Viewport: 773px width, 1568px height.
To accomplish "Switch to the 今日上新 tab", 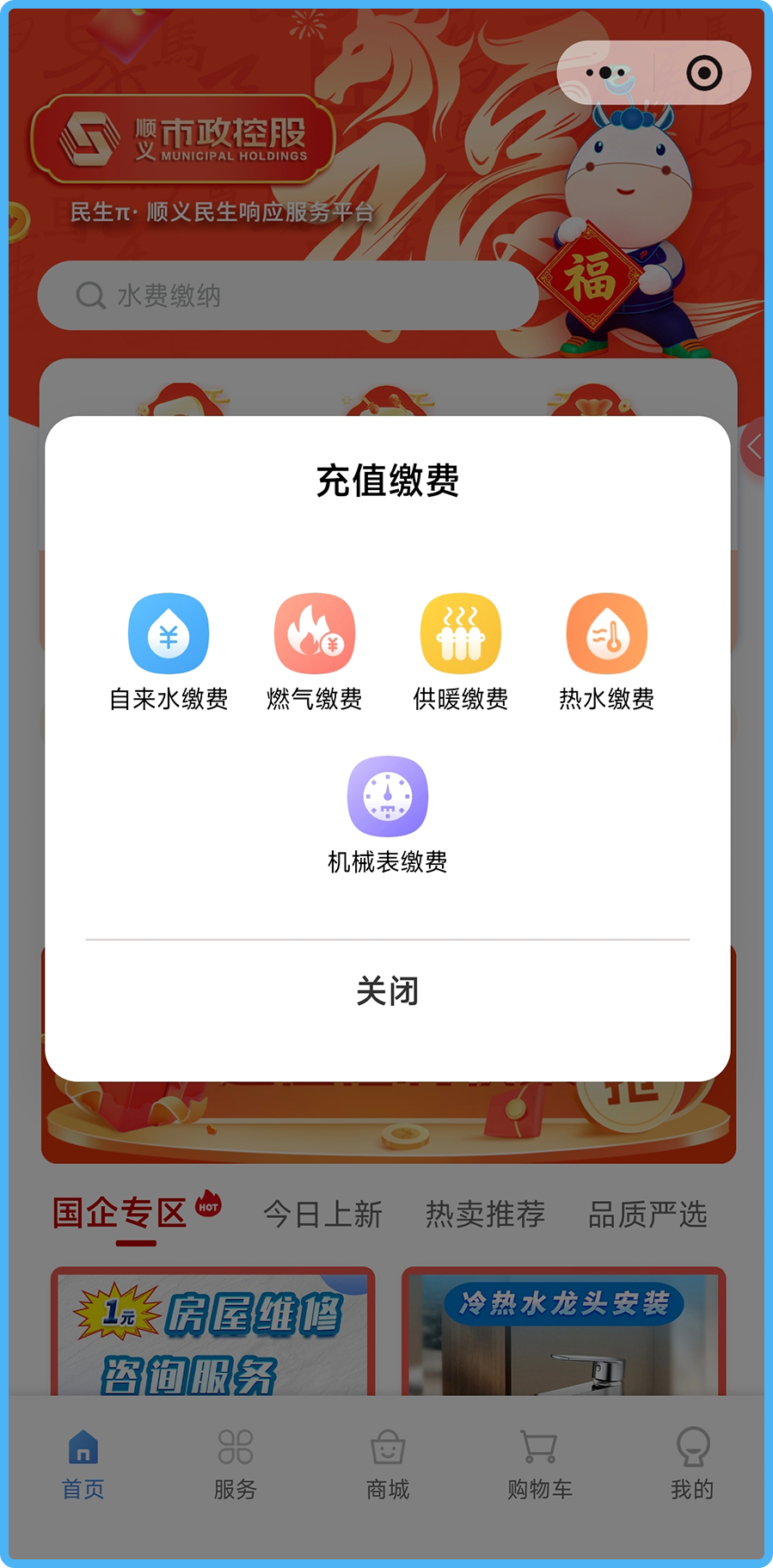I will click(322, 1215).
